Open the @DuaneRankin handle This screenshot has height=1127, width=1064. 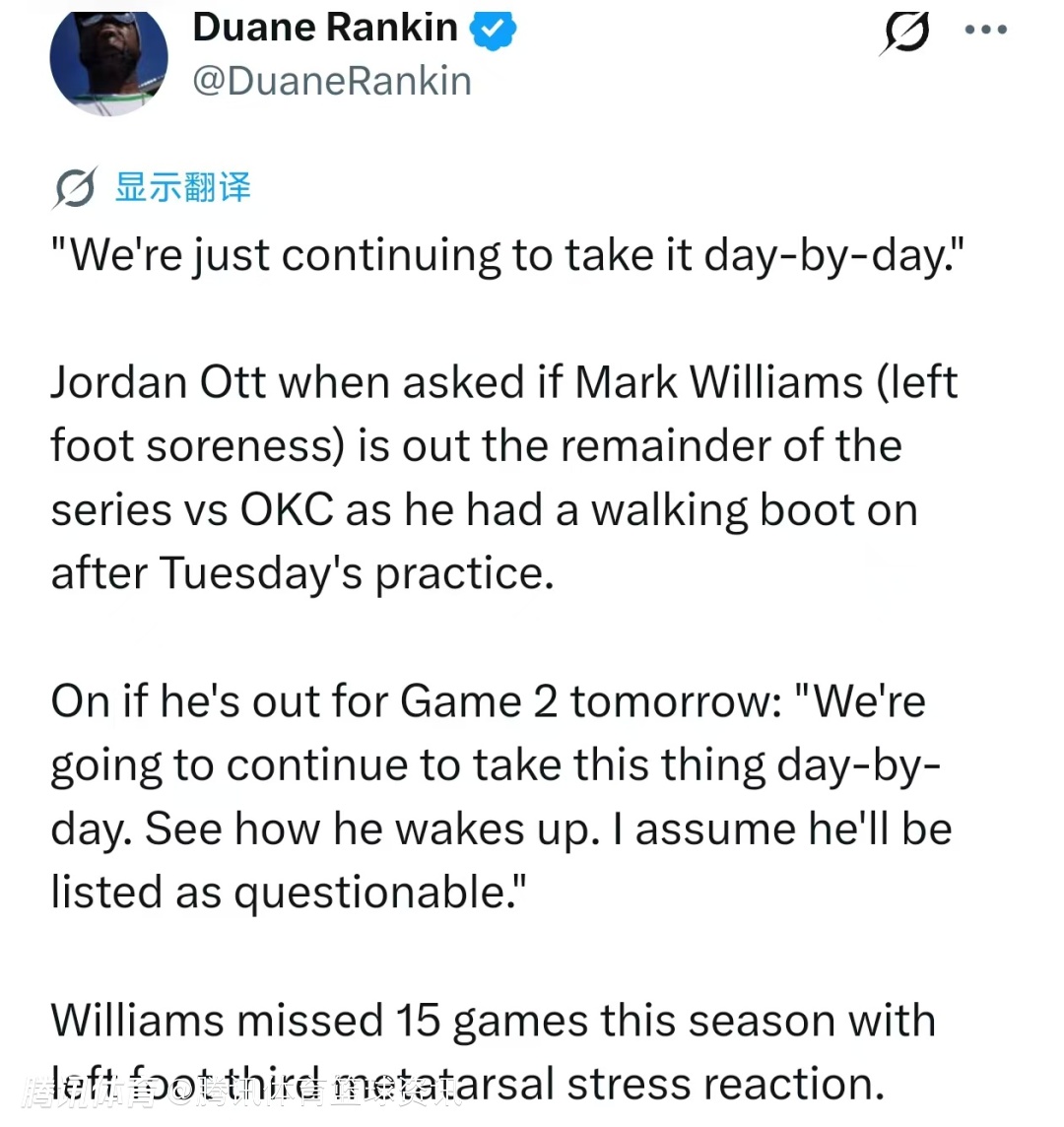332,81
